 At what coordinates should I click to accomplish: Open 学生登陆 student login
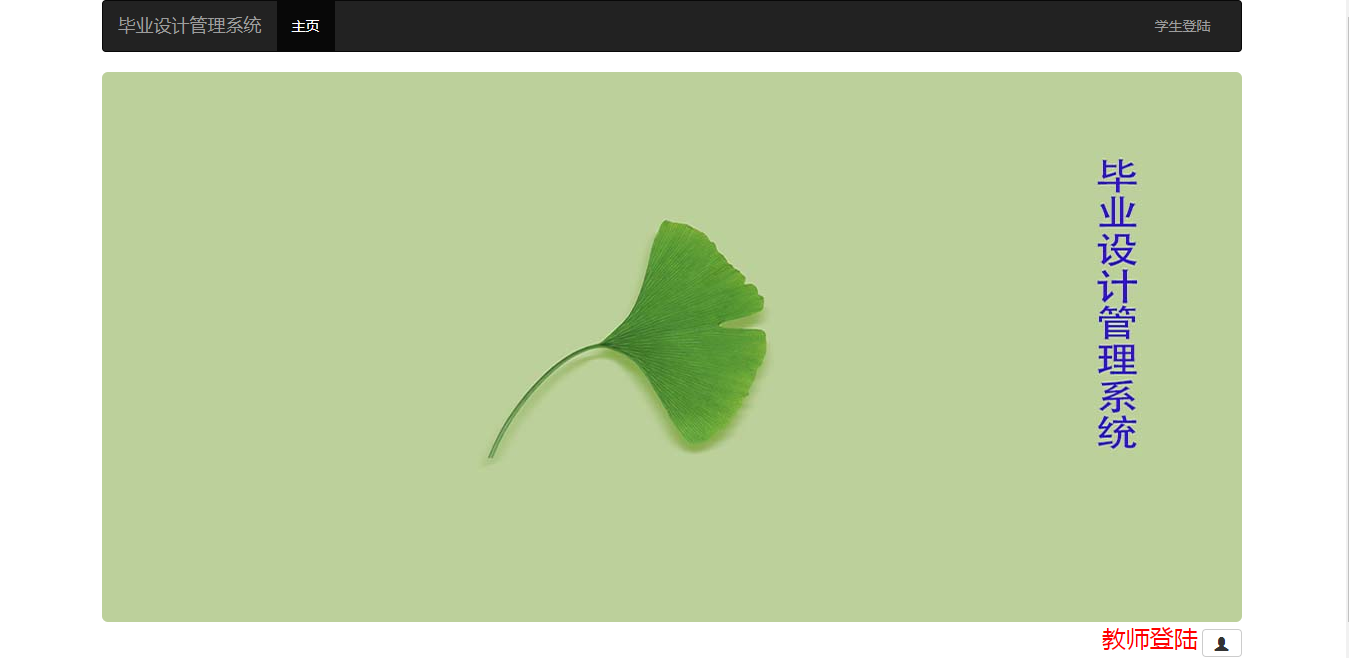(x=1182, y=26)
